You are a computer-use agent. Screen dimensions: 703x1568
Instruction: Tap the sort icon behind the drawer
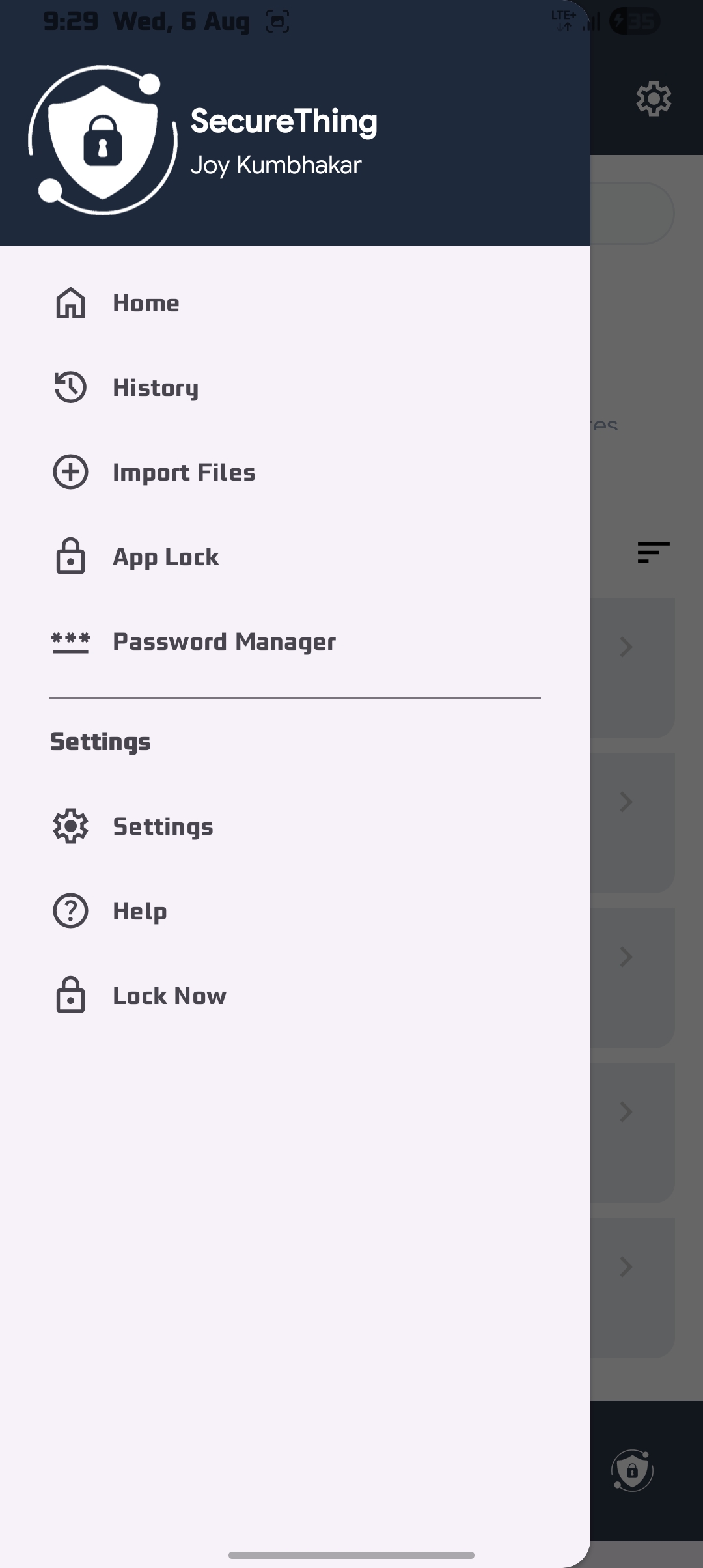click(x=654, y=552)
